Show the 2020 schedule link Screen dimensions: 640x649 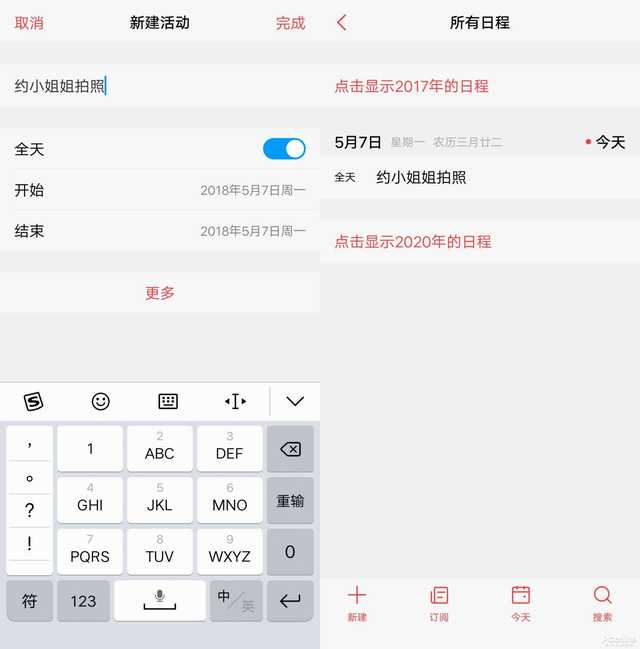point(412,242)
